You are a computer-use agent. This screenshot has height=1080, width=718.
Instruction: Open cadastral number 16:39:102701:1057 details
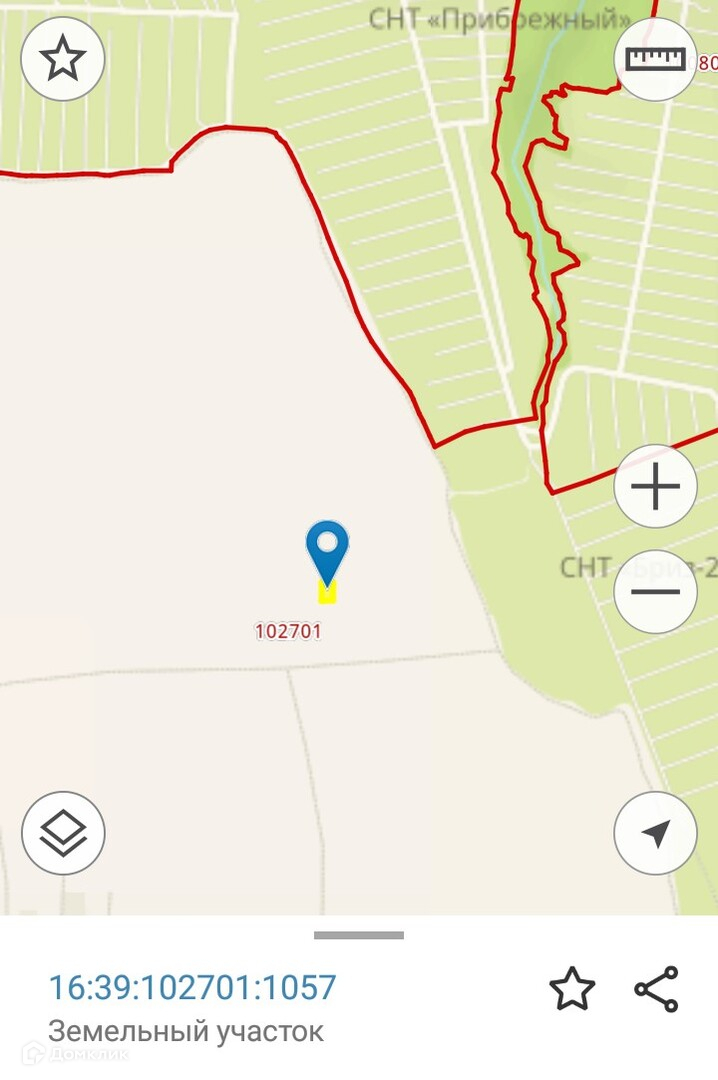193,988
